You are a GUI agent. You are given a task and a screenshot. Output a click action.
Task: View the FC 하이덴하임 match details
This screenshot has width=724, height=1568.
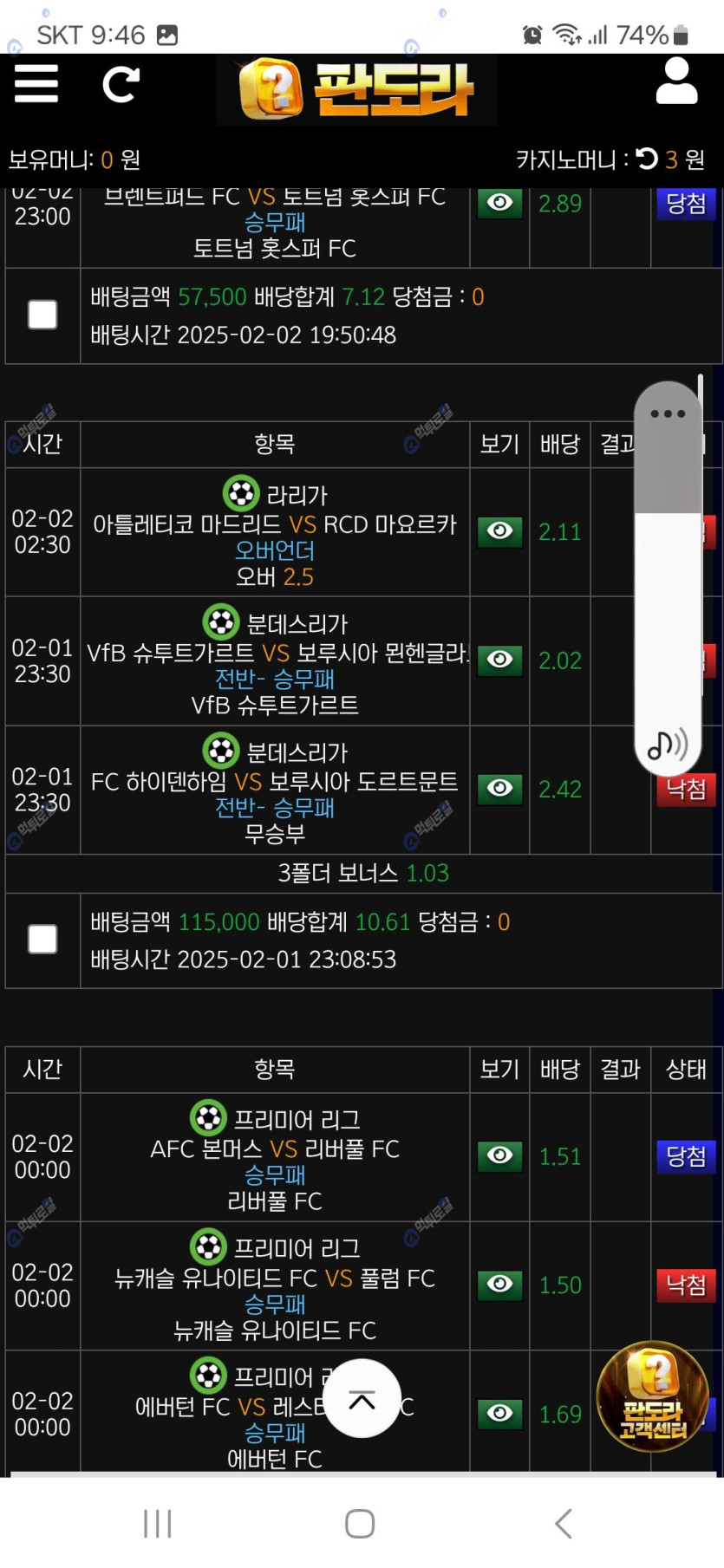(x=499, y=788)
